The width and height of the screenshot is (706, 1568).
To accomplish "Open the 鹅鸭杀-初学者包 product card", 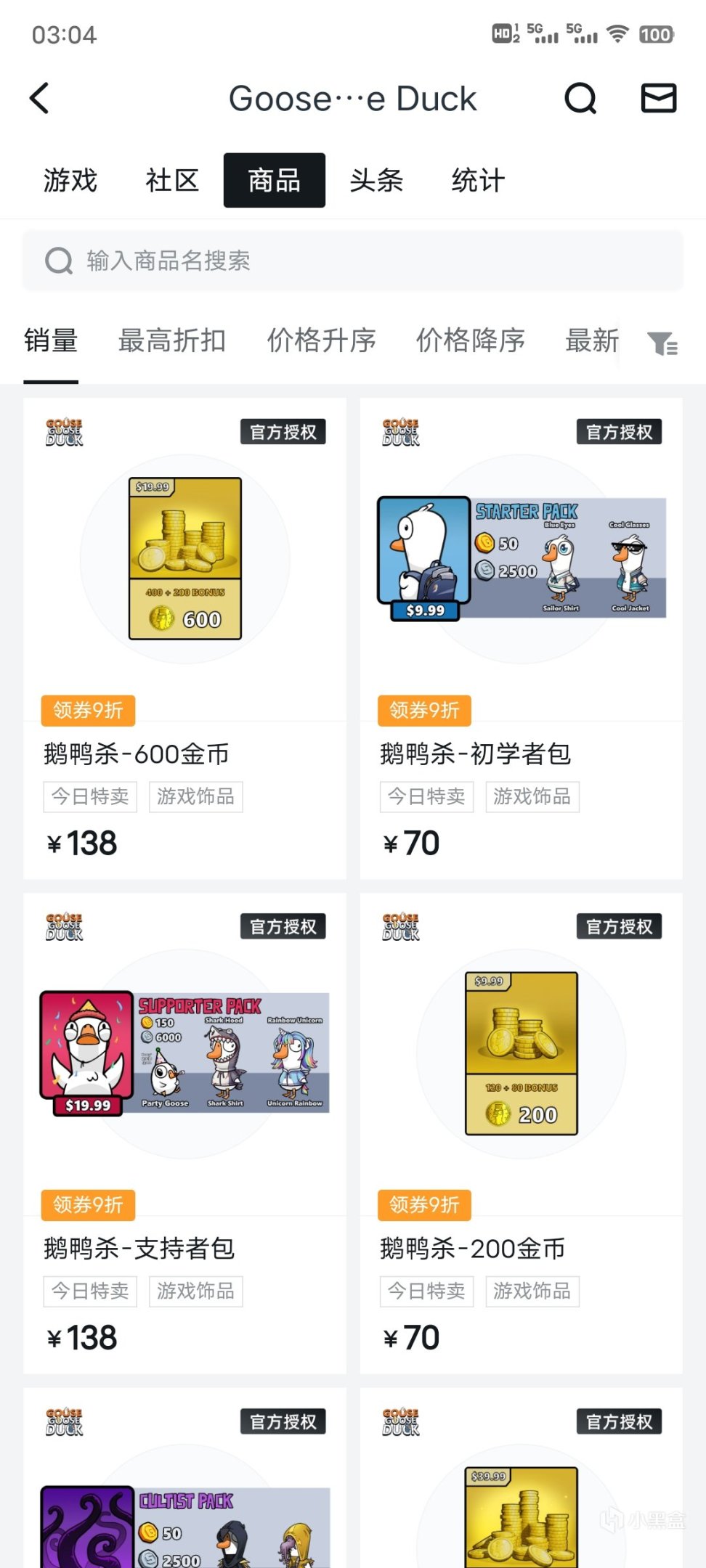I will (521, 639).
